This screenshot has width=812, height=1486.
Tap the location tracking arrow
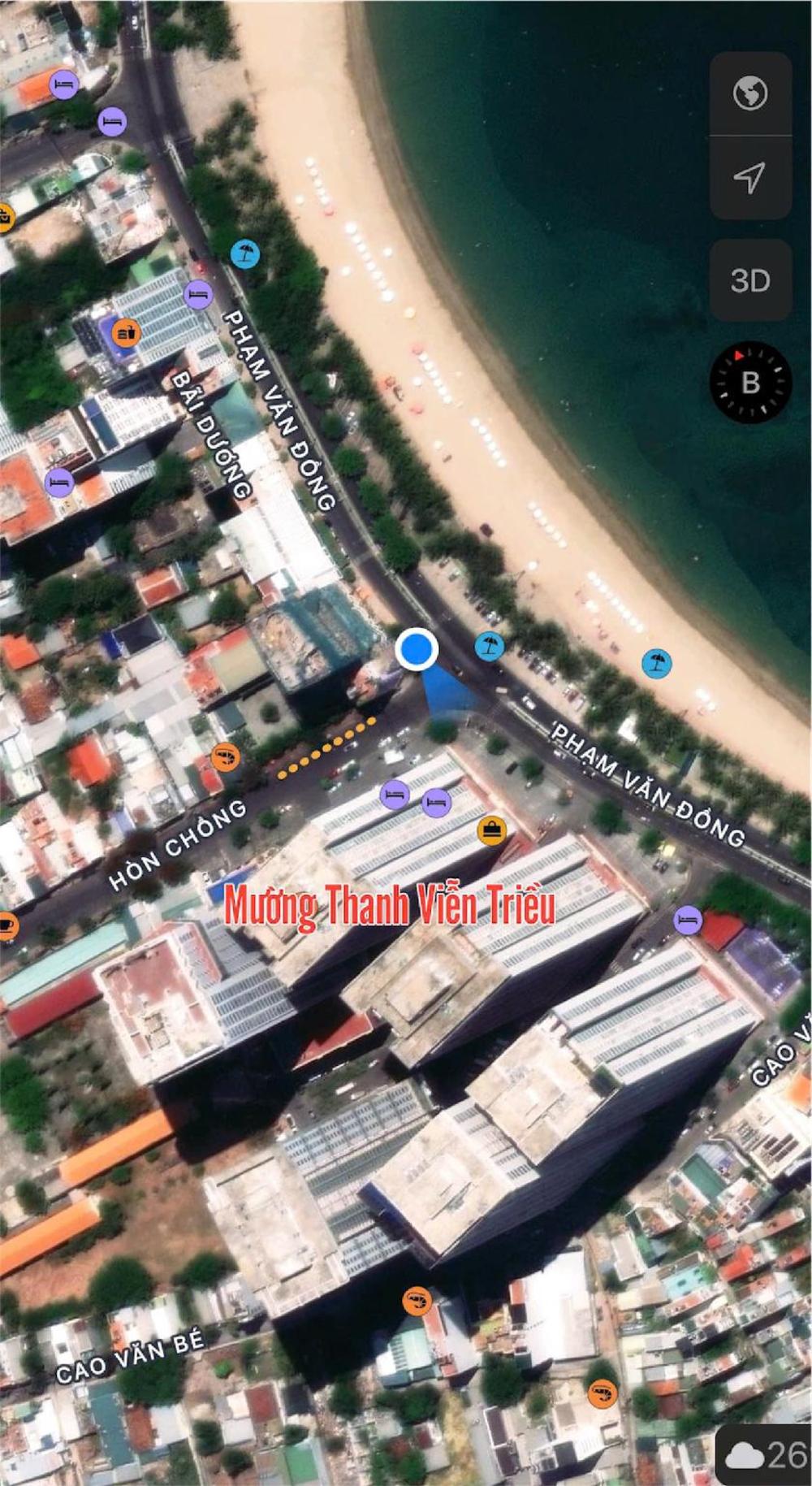tap(749, 178)
